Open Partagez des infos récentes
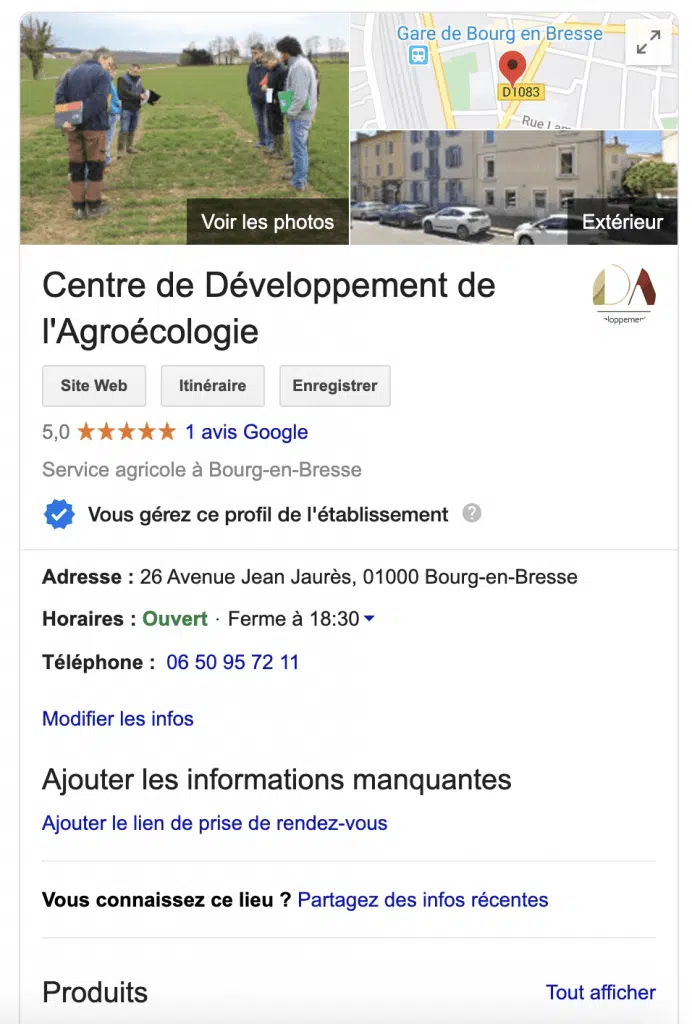692x1024 pixels. point(423,899)
